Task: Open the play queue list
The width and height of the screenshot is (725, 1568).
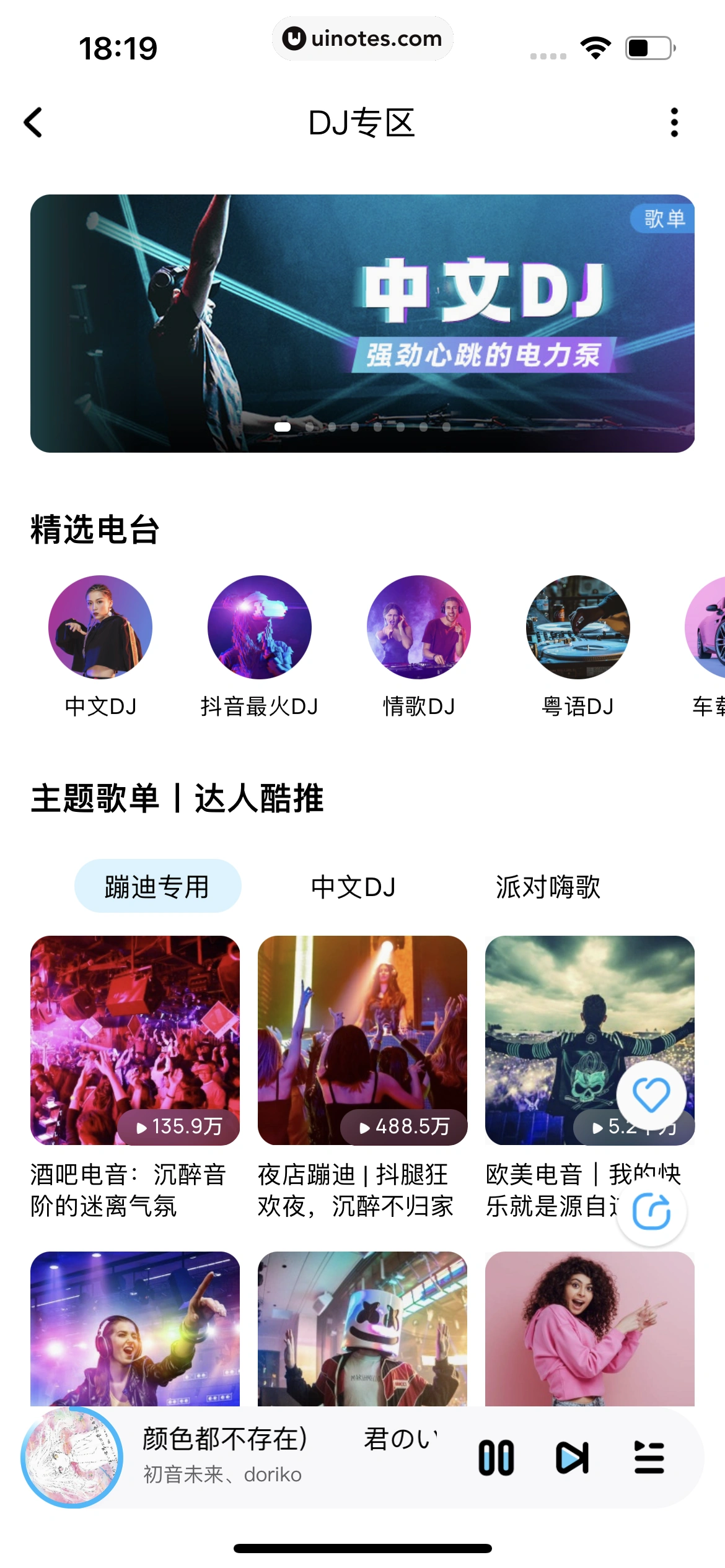Action: pos(649,1458)
